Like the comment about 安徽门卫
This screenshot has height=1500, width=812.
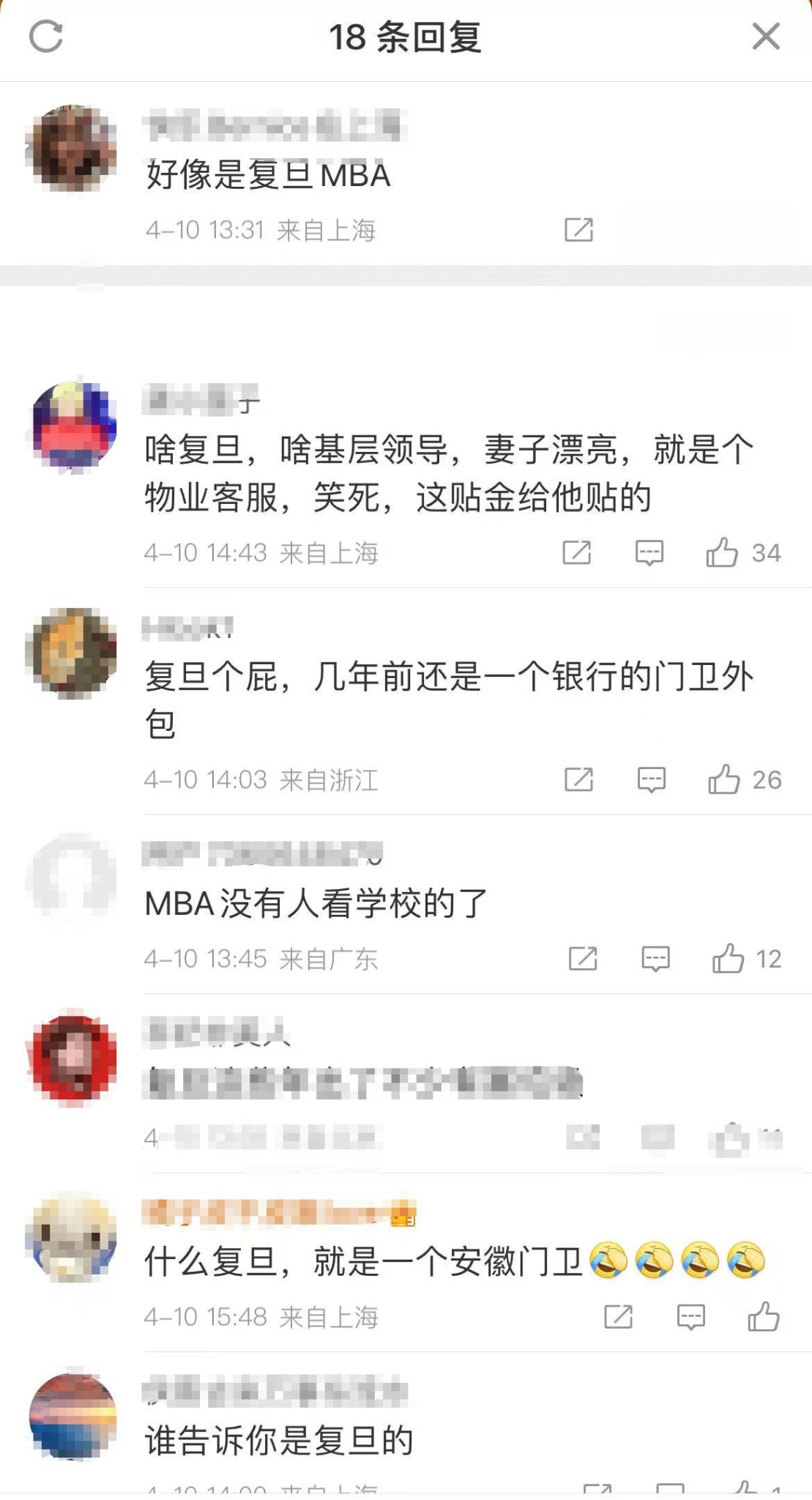coord(764,1317)
